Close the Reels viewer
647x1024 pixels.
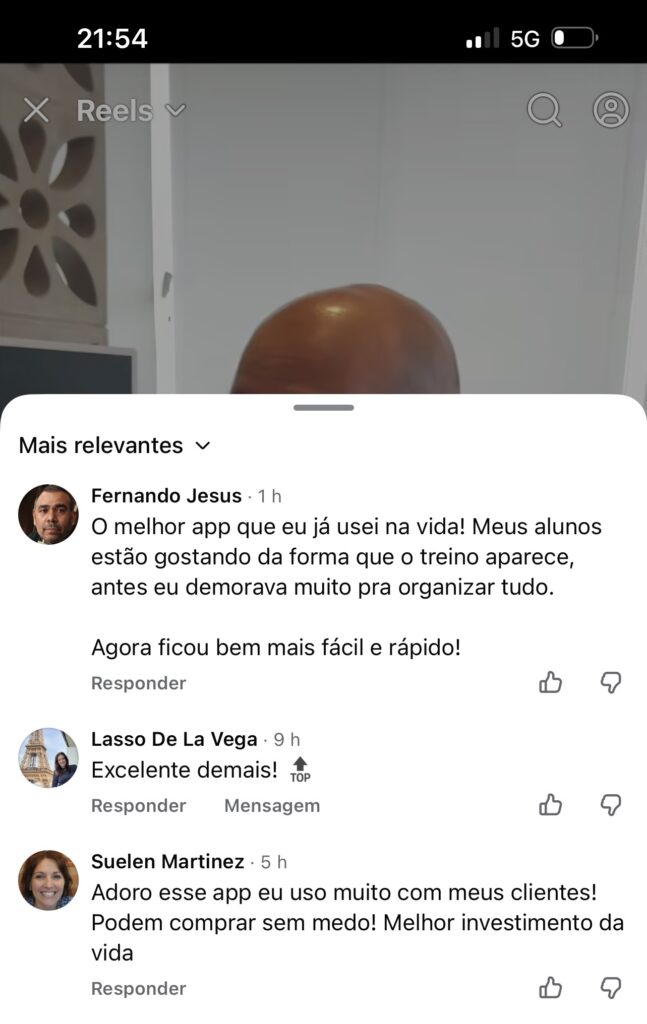click(36, 110)
